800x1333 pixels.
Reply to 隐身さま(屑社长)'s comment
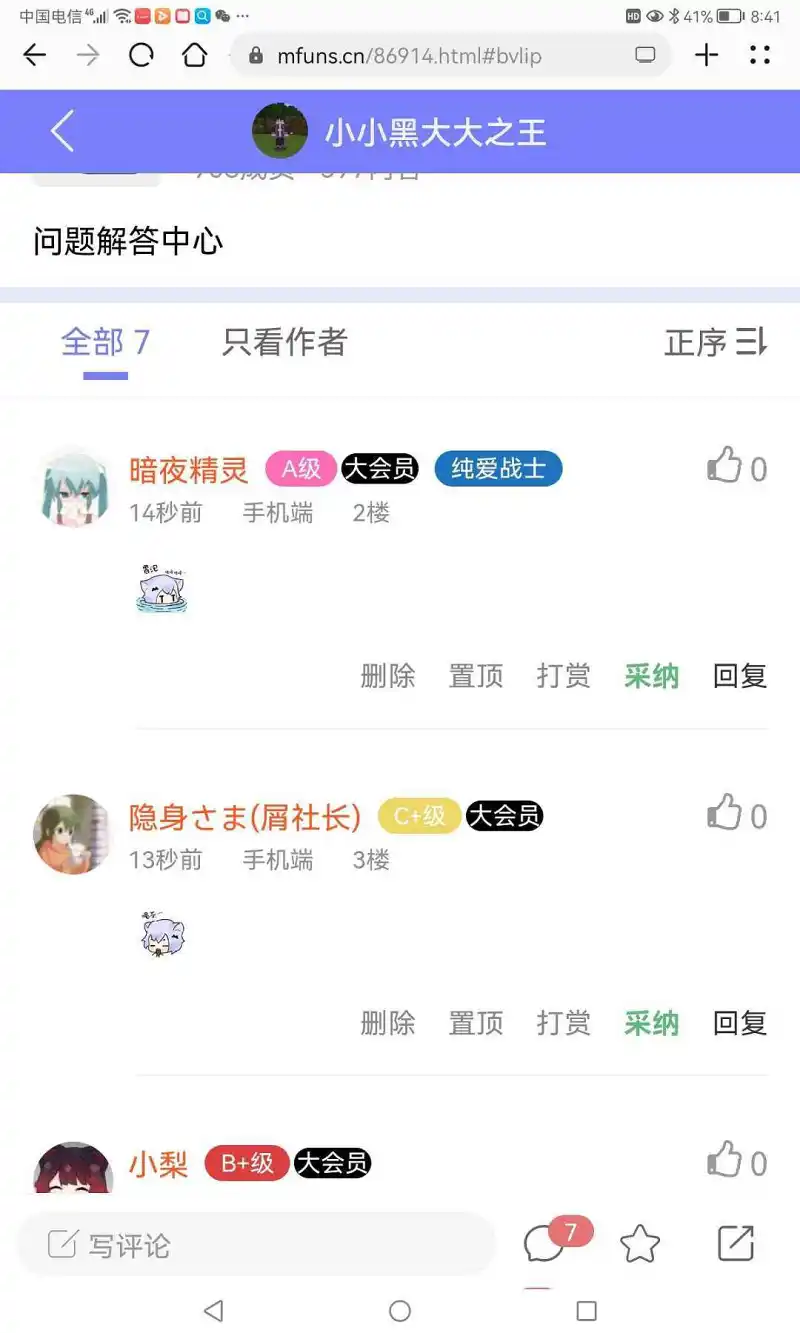(740, 1023)
